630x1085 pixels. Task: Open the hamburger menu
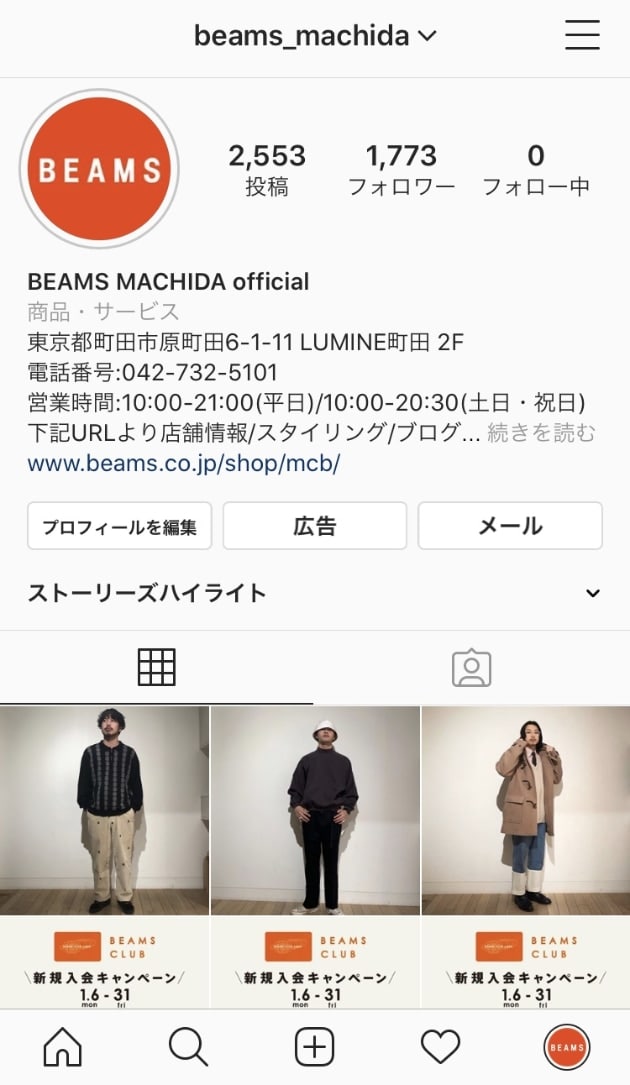(x=582, y=36)
